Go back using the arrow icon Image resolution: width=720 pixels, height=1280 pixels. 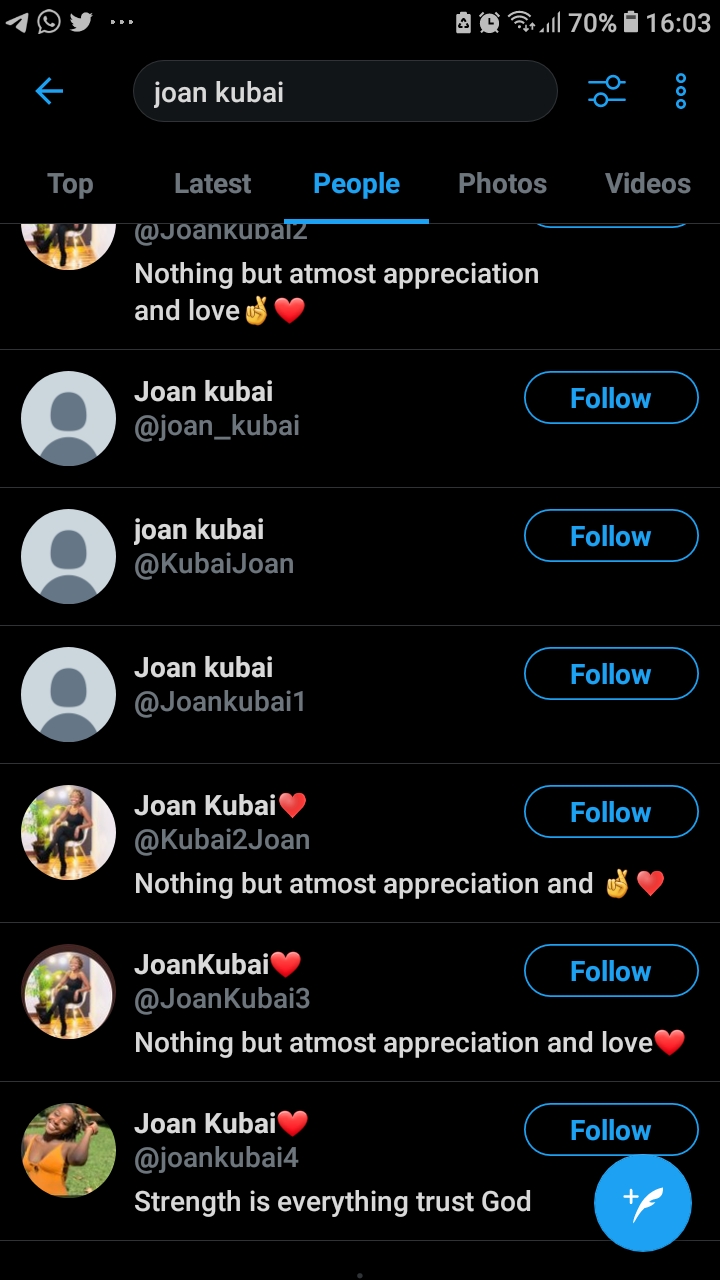[49, 92]
